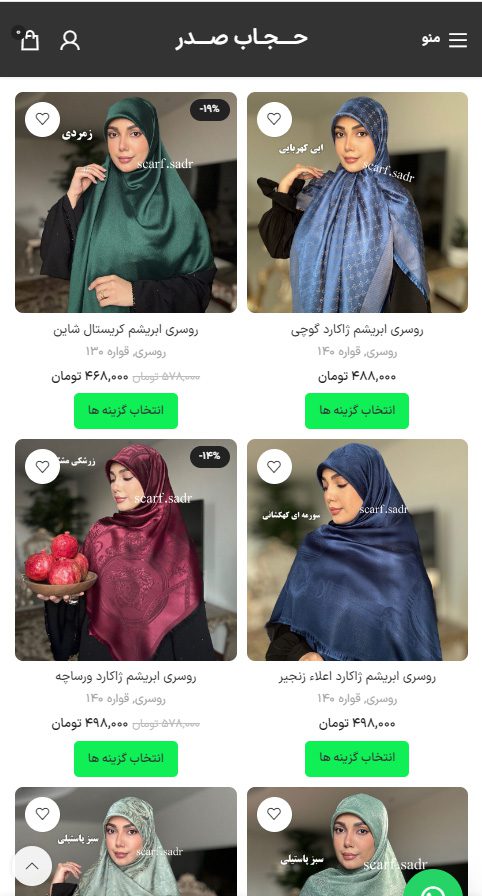Open the shopping cart bag
This screenshot has height=896, width=482.
[x=29, y=39]
